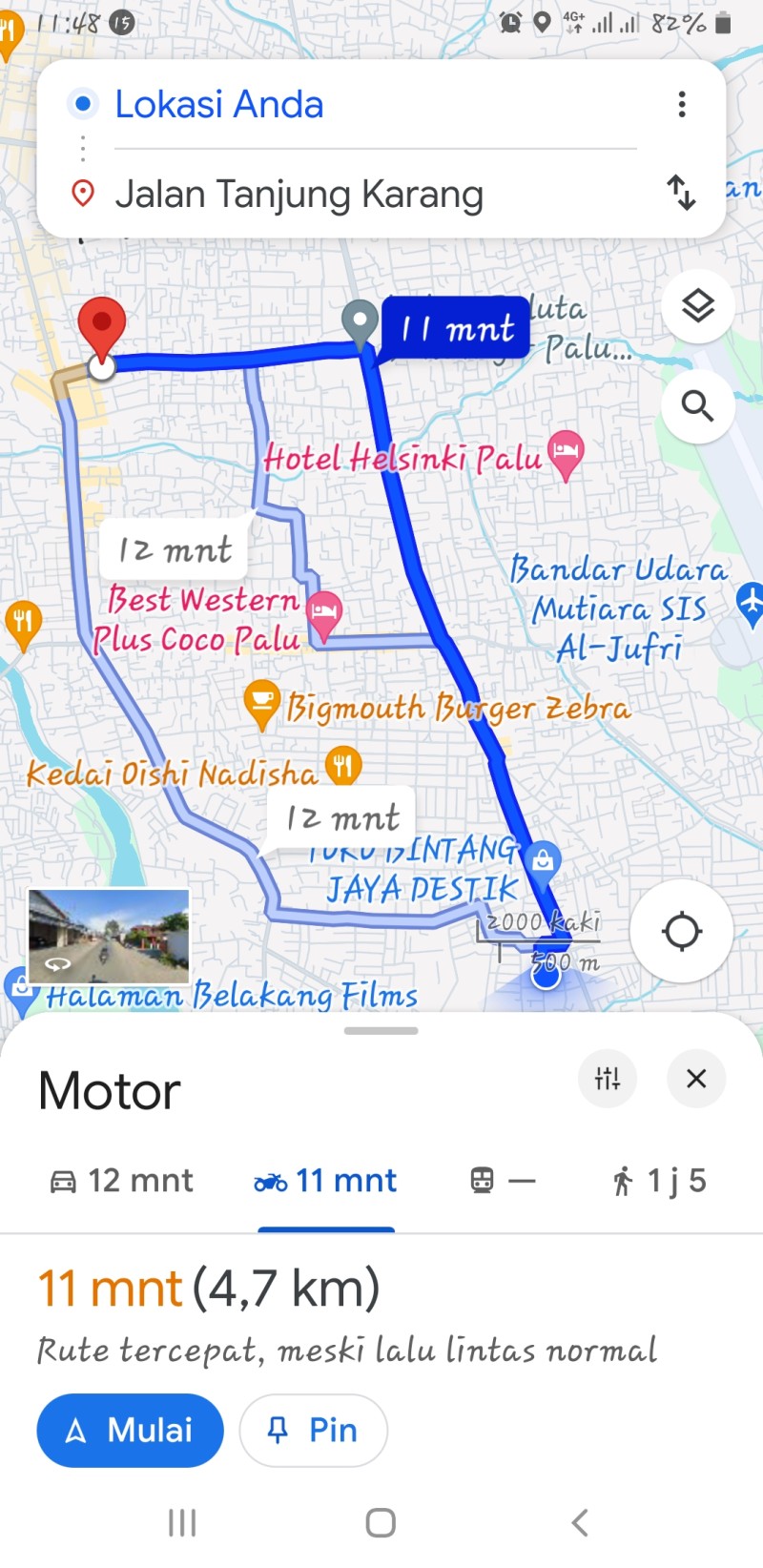Image resolution: width=763 pixels, height=1568 pixels.
Task: Open the map layers button
Action: pos(698,306)
